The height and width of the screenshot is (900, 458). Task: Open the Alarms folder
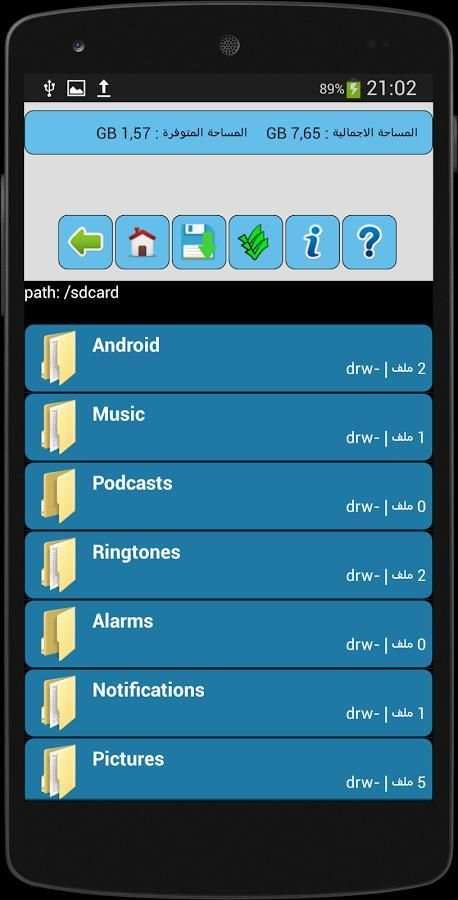coord(228,634)
